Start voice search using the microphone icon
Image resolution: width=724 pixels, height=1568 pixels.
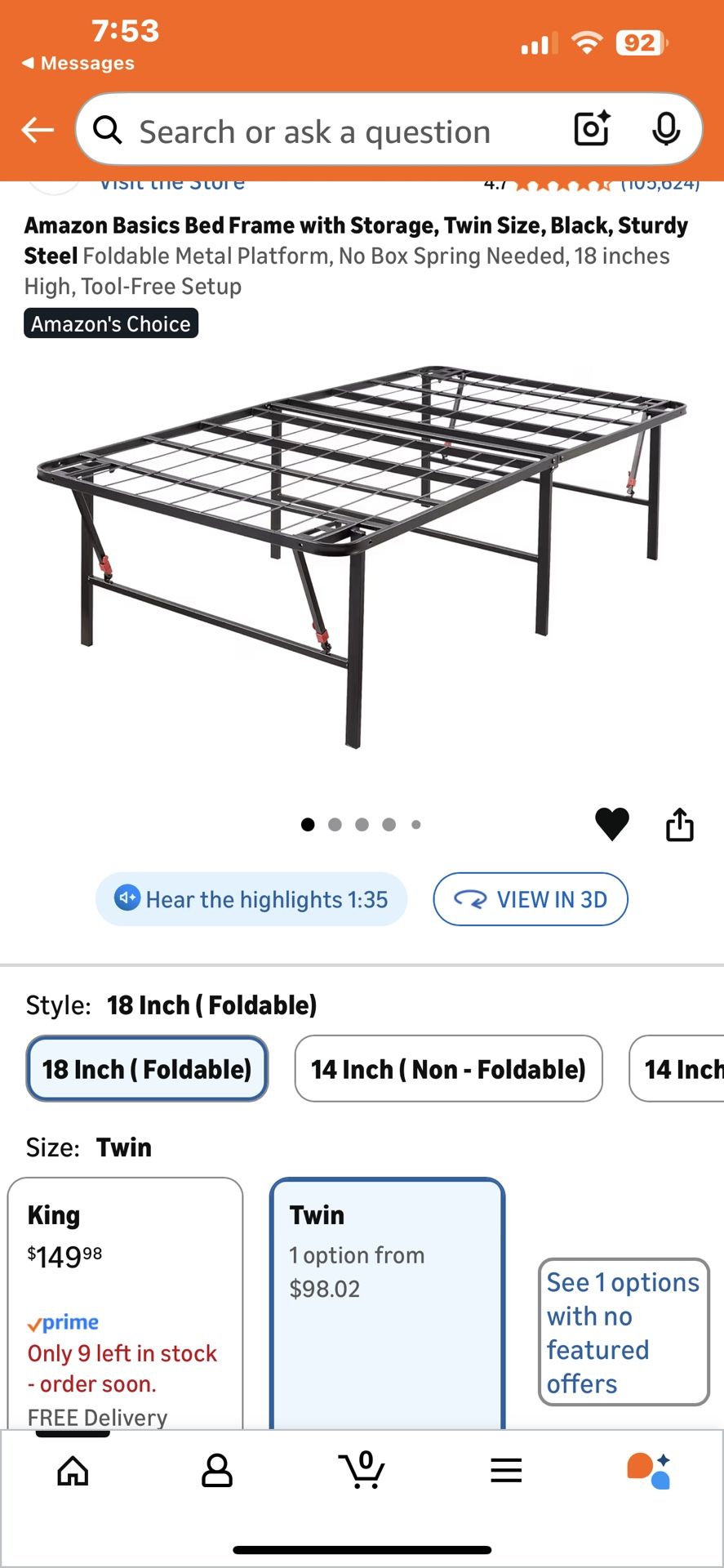666,129
